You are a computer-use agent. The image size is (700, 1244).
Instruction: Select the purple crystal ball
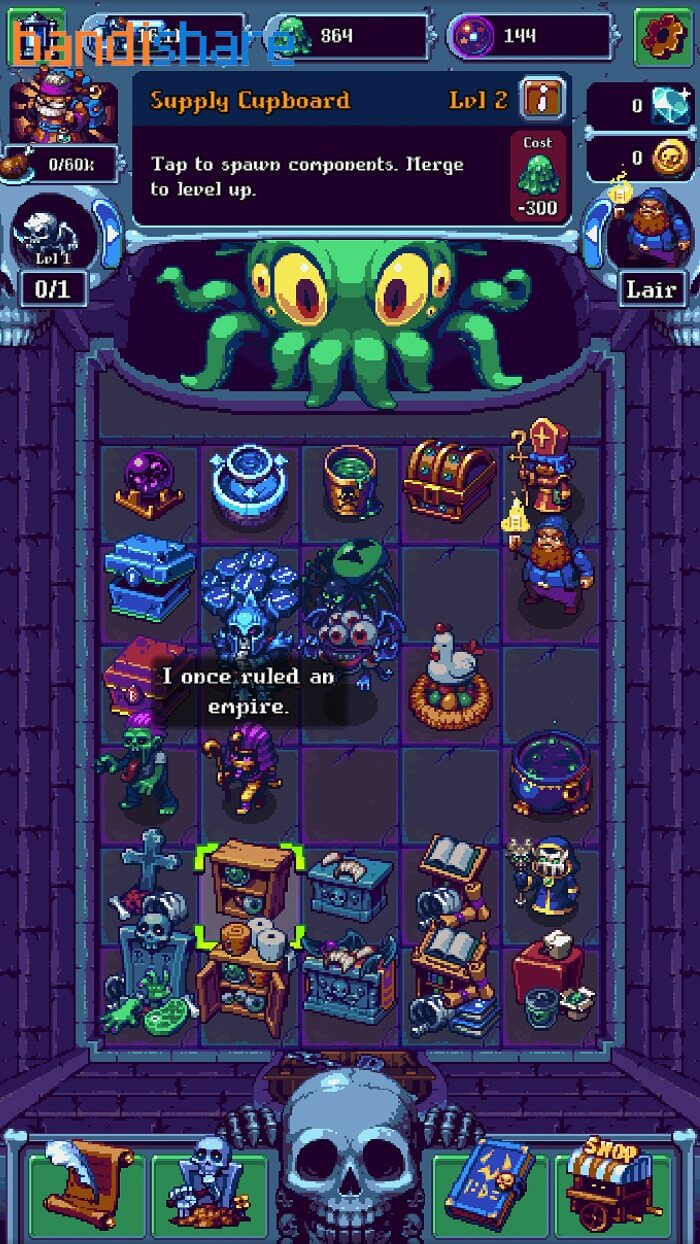(x=149, y=483)
